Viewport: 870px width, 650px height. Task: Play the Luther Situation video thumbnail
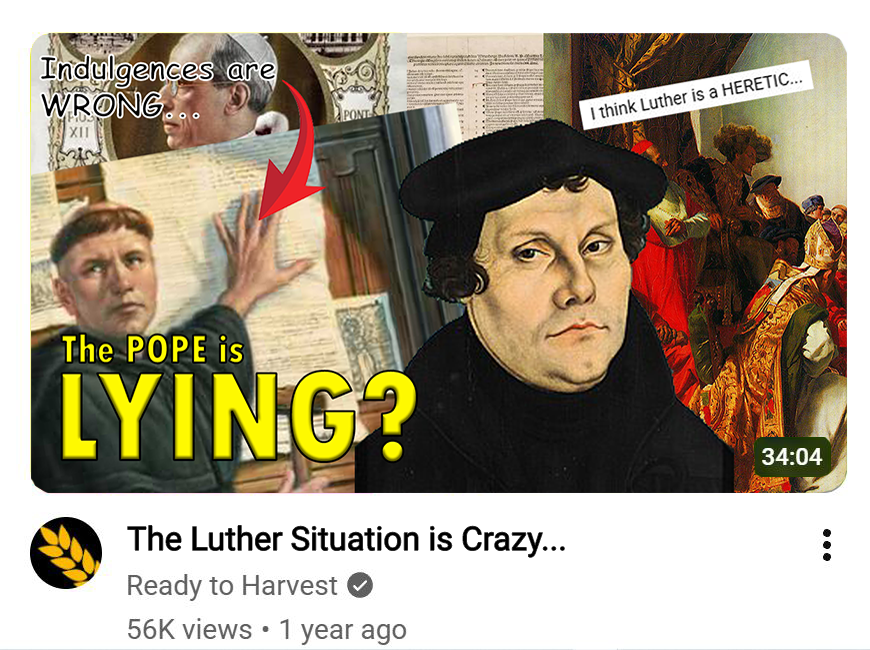tap(438, 263)
